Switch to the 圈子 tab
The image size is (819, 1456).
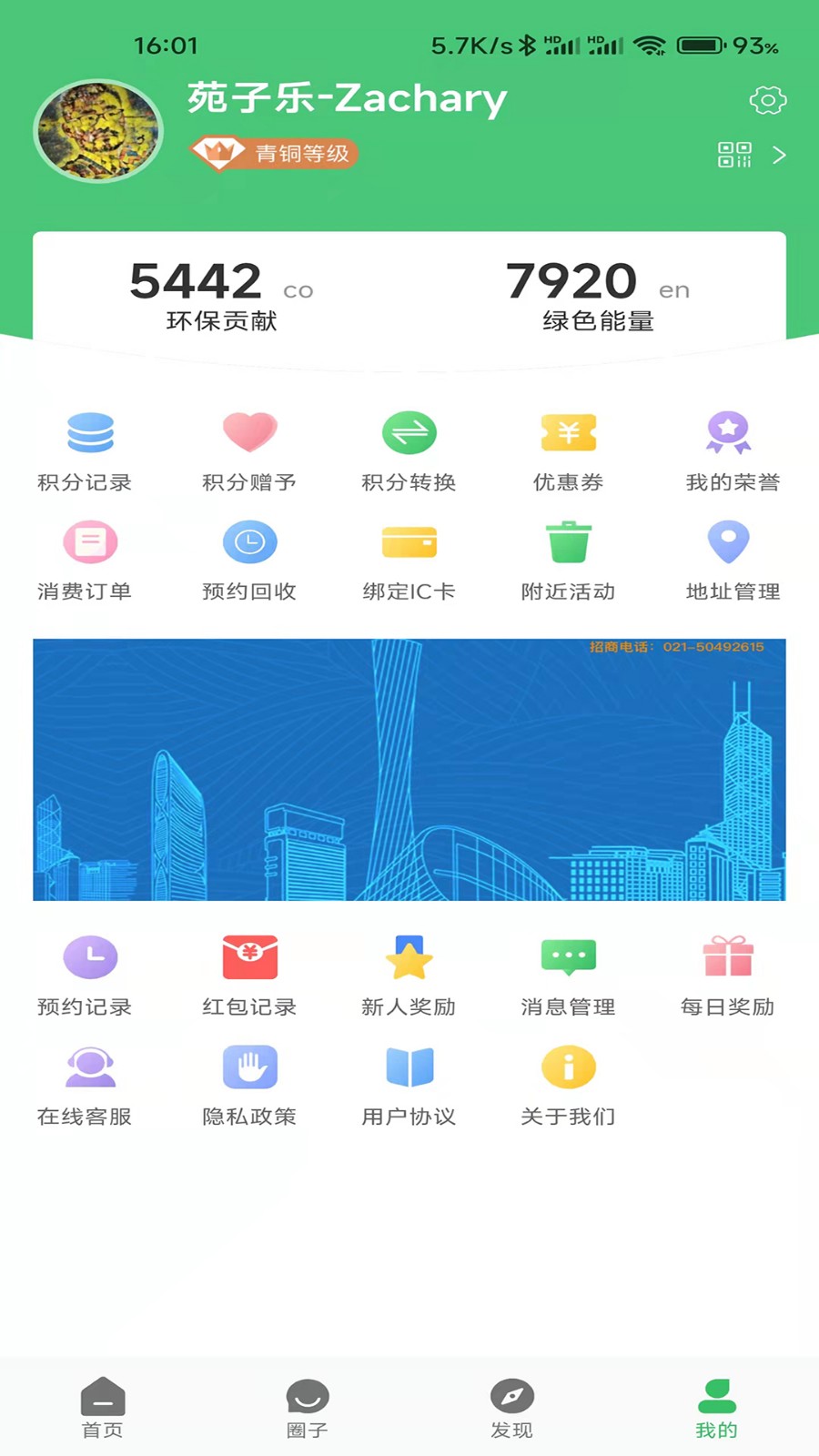[308, 1407]
